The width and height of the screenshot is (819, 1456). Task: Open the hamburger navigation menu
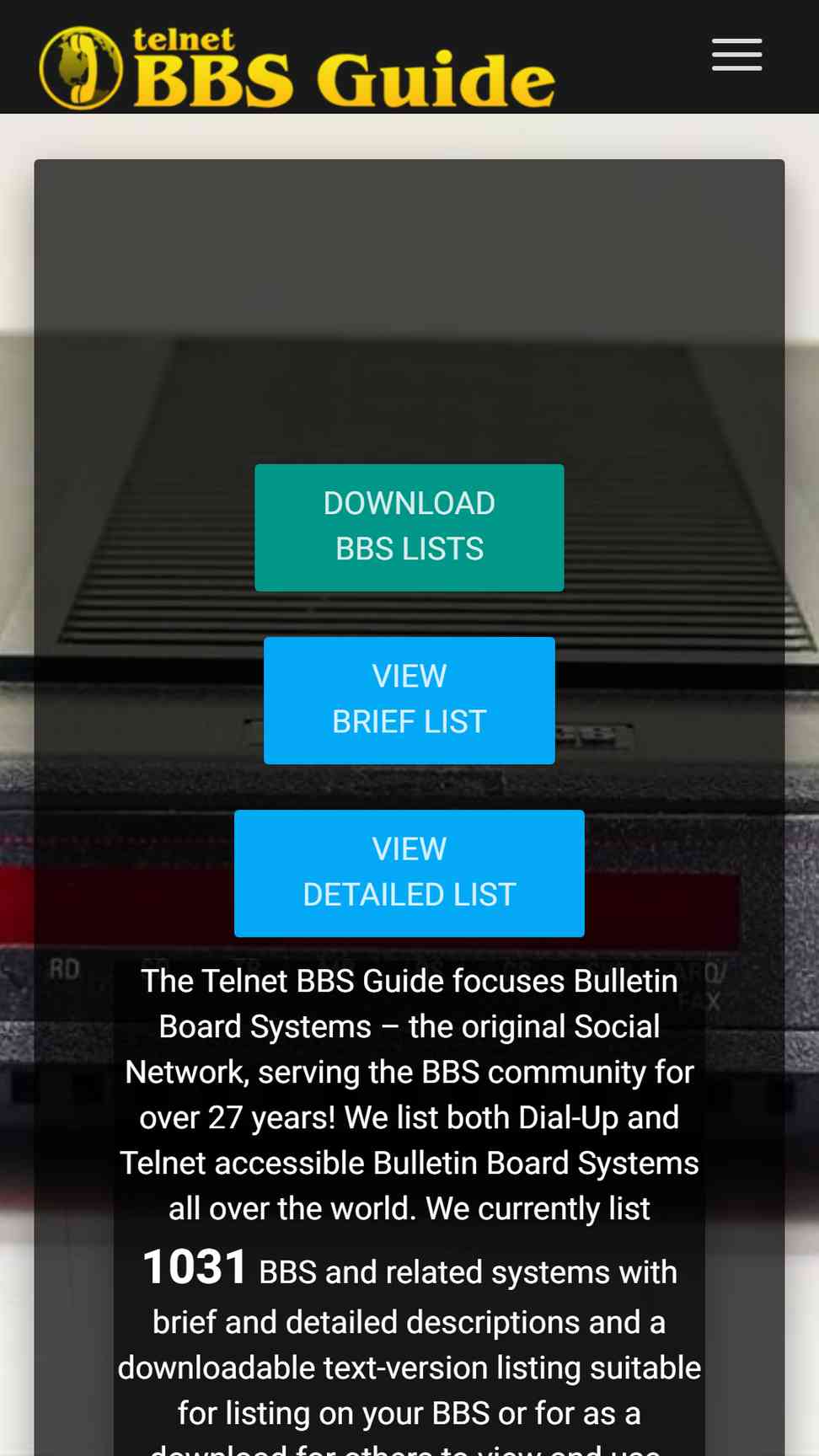(x=736, y=55)
